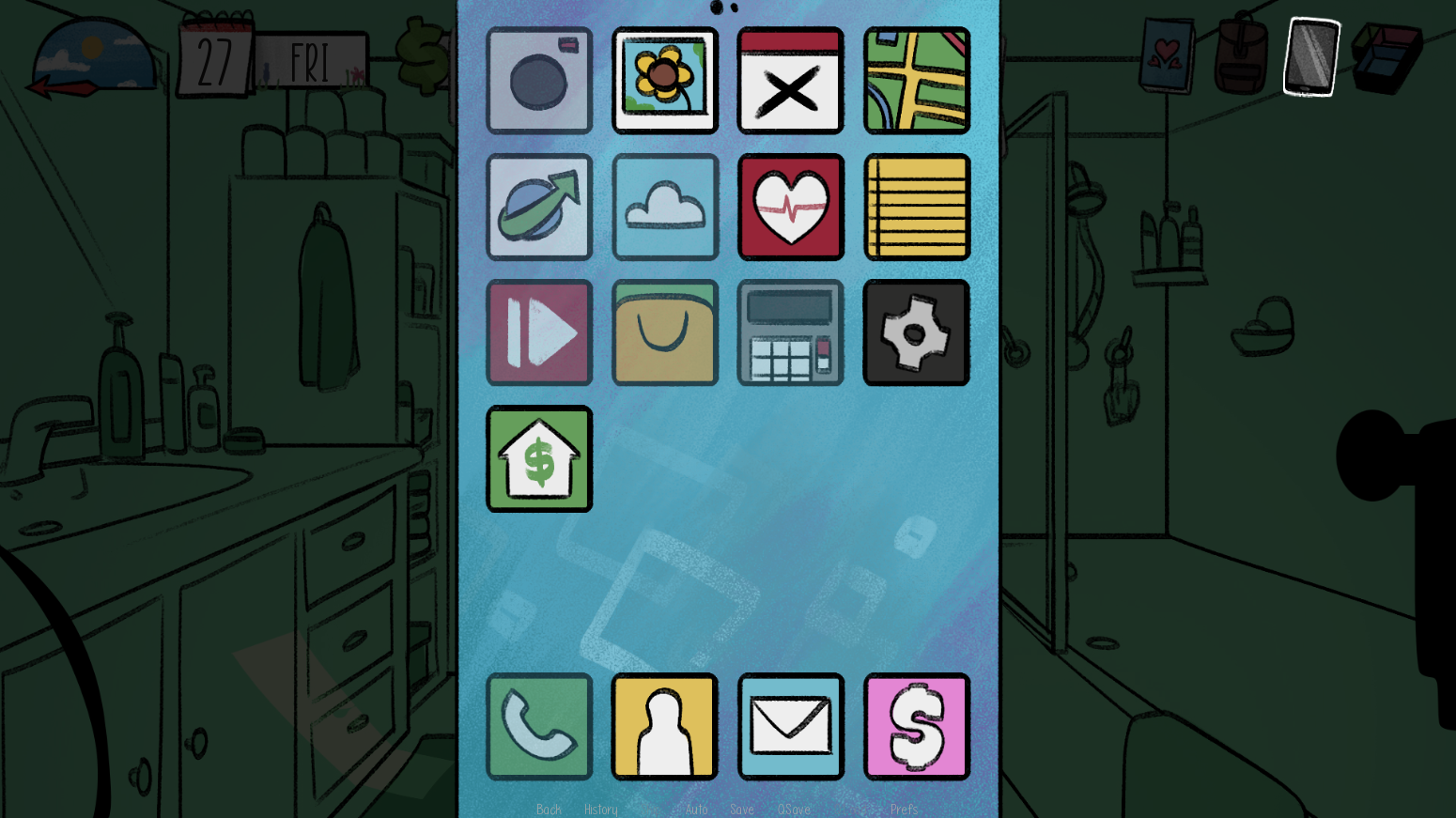1456x818 pixels.
Task: Open the phone dialer app
Action: coord(539,726)
